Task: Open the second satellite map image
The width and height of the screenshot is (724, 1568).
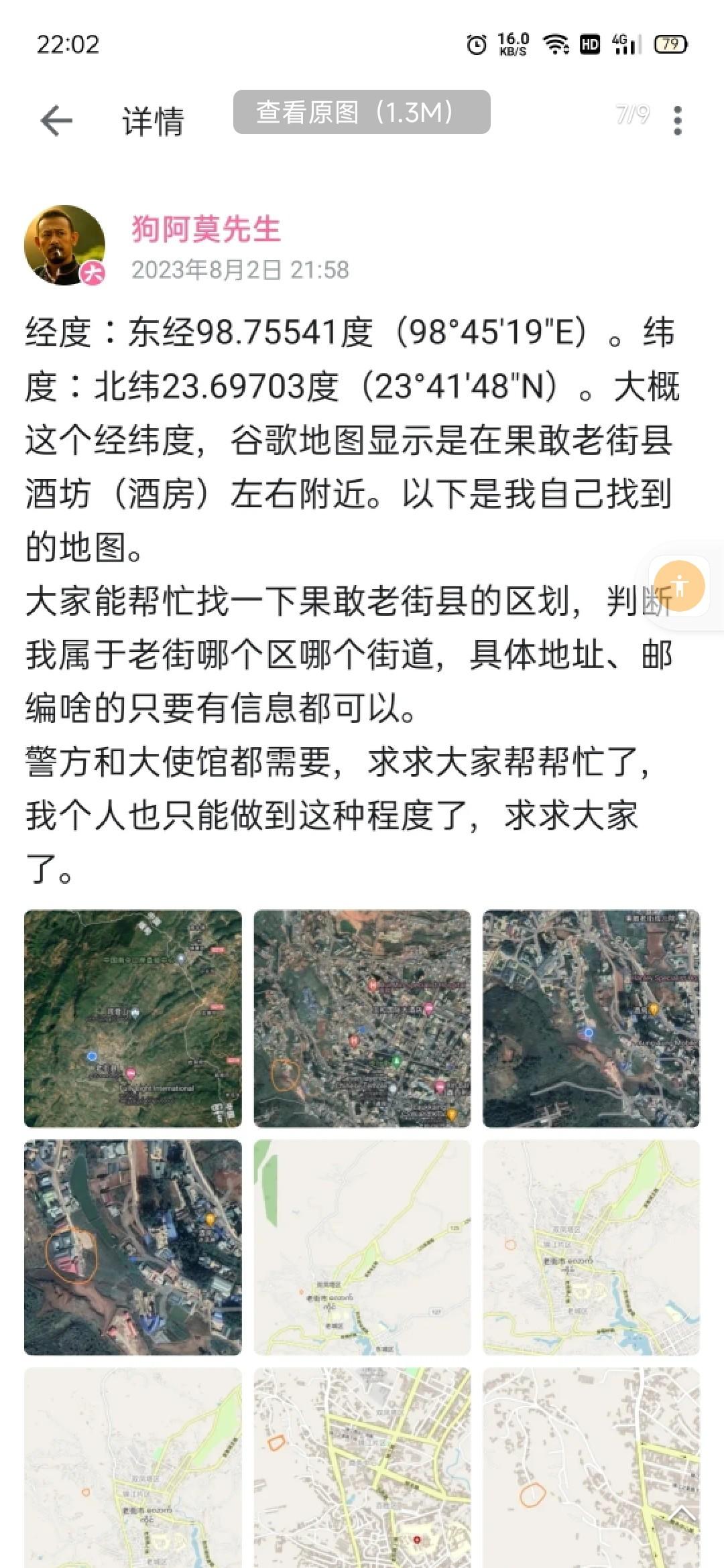Action: pos(362,1019)
